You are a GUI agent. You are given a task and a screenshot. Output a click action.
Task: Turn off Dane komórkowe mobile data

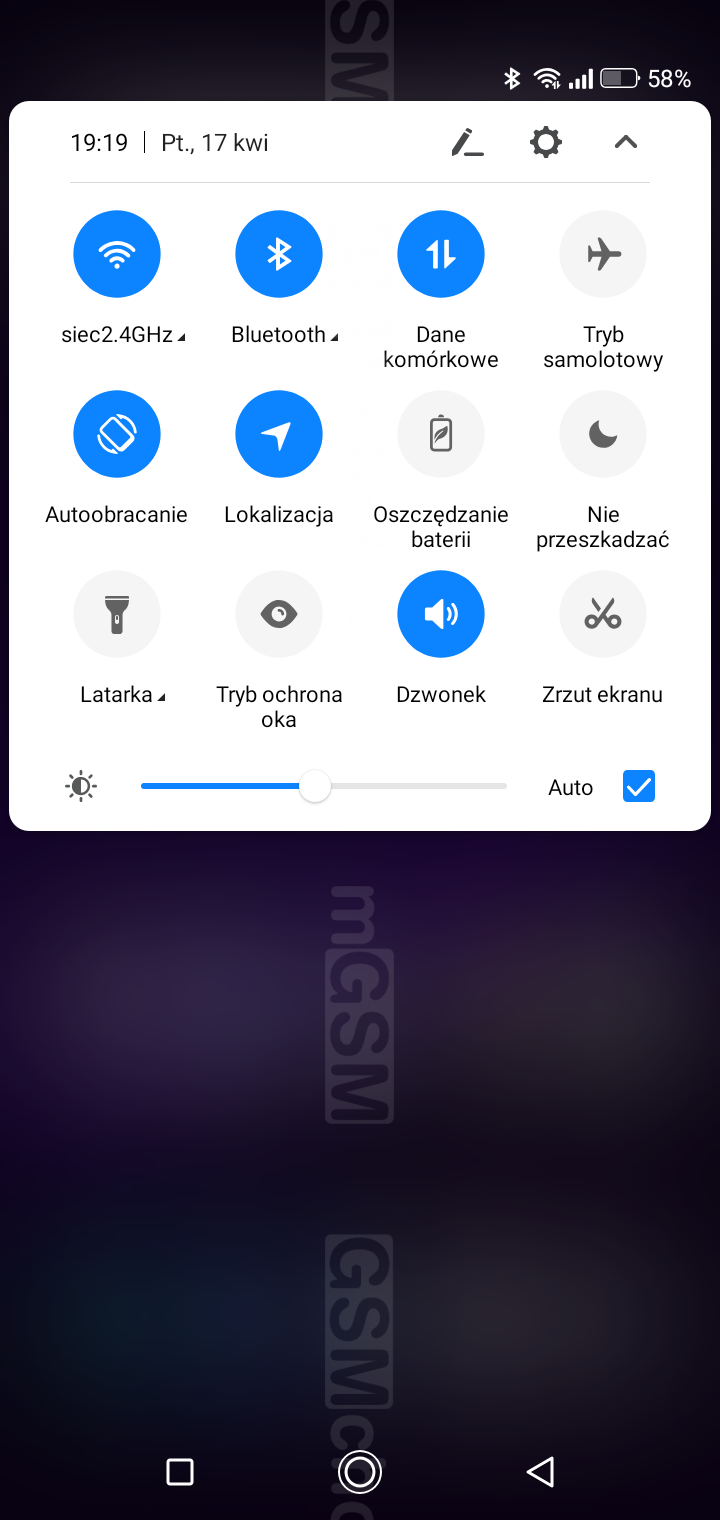click(x=441, y=254)
